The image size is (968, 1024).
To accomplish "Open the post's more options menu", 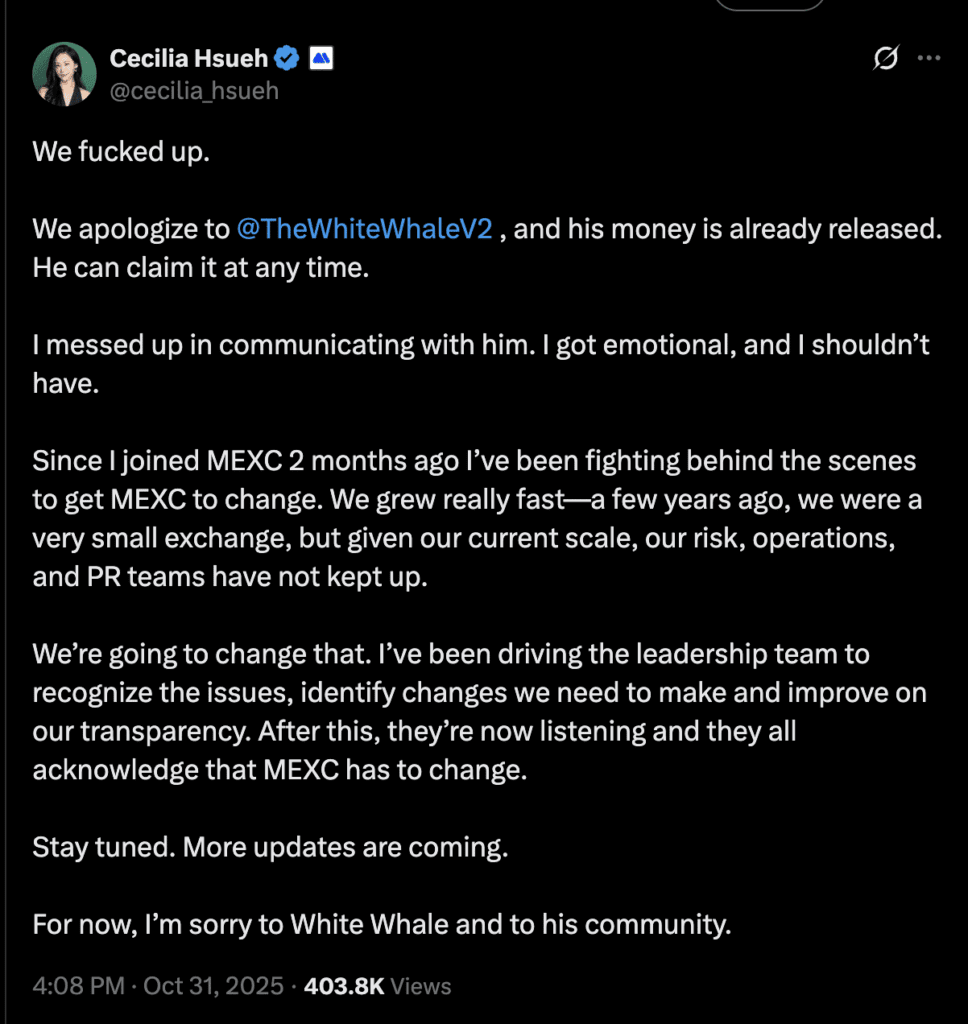I will tap(929, 59).
